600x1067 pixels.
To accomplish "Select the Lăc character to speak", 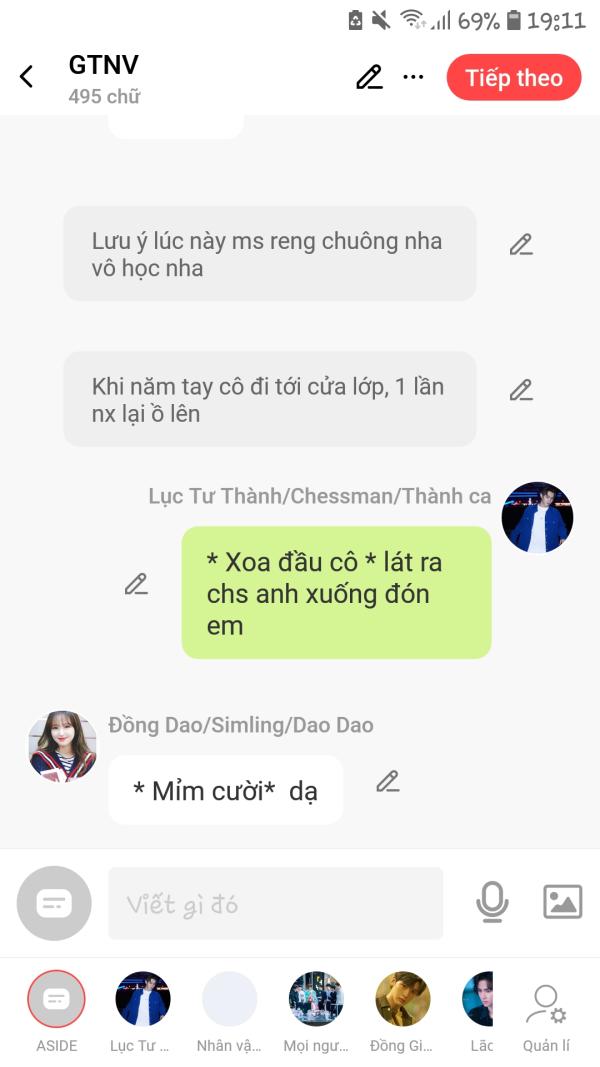I will 480,999.
